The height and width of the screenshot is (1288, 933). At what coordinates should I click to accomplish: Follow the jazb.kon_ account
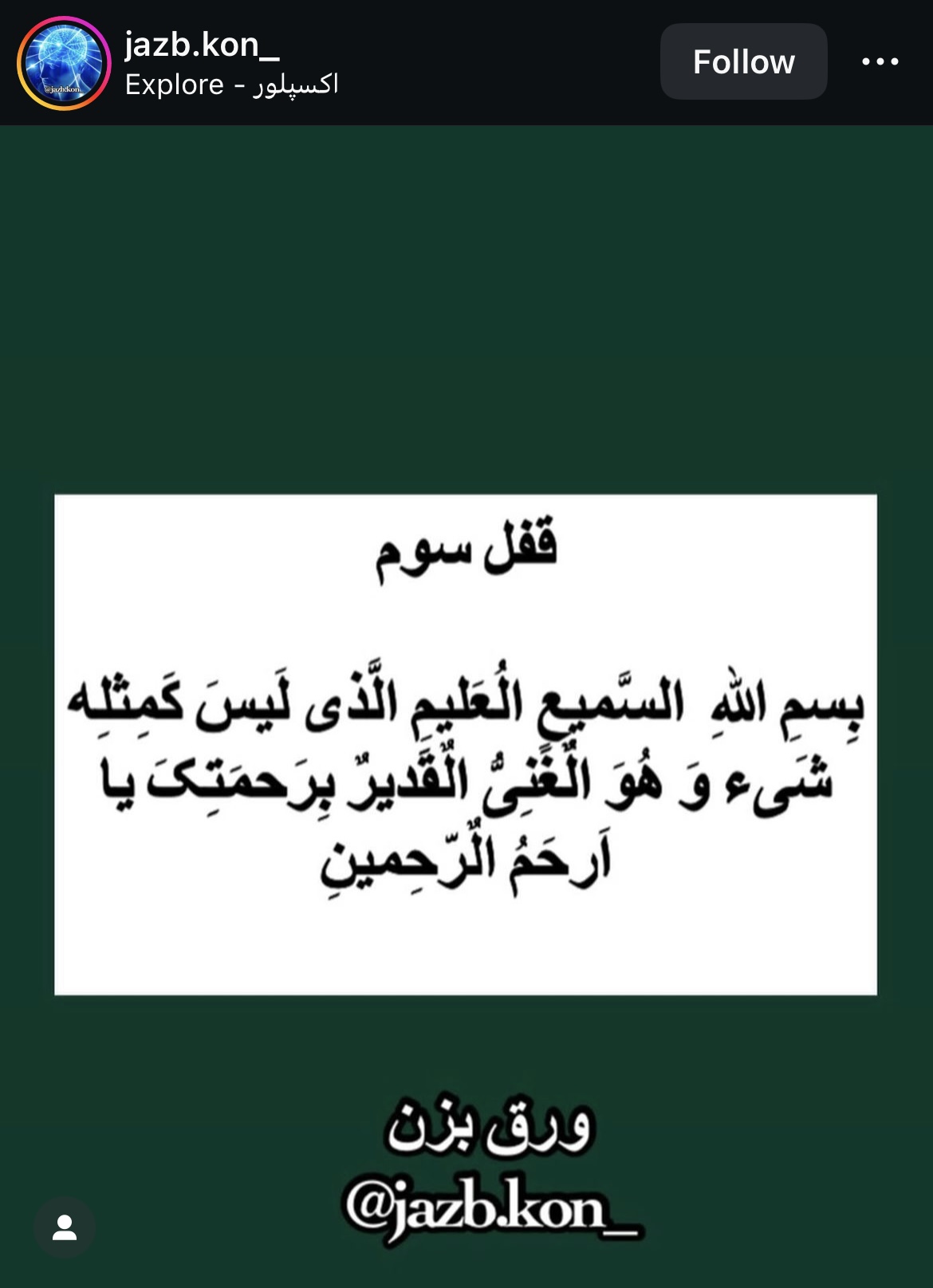(x=743, y=61)
